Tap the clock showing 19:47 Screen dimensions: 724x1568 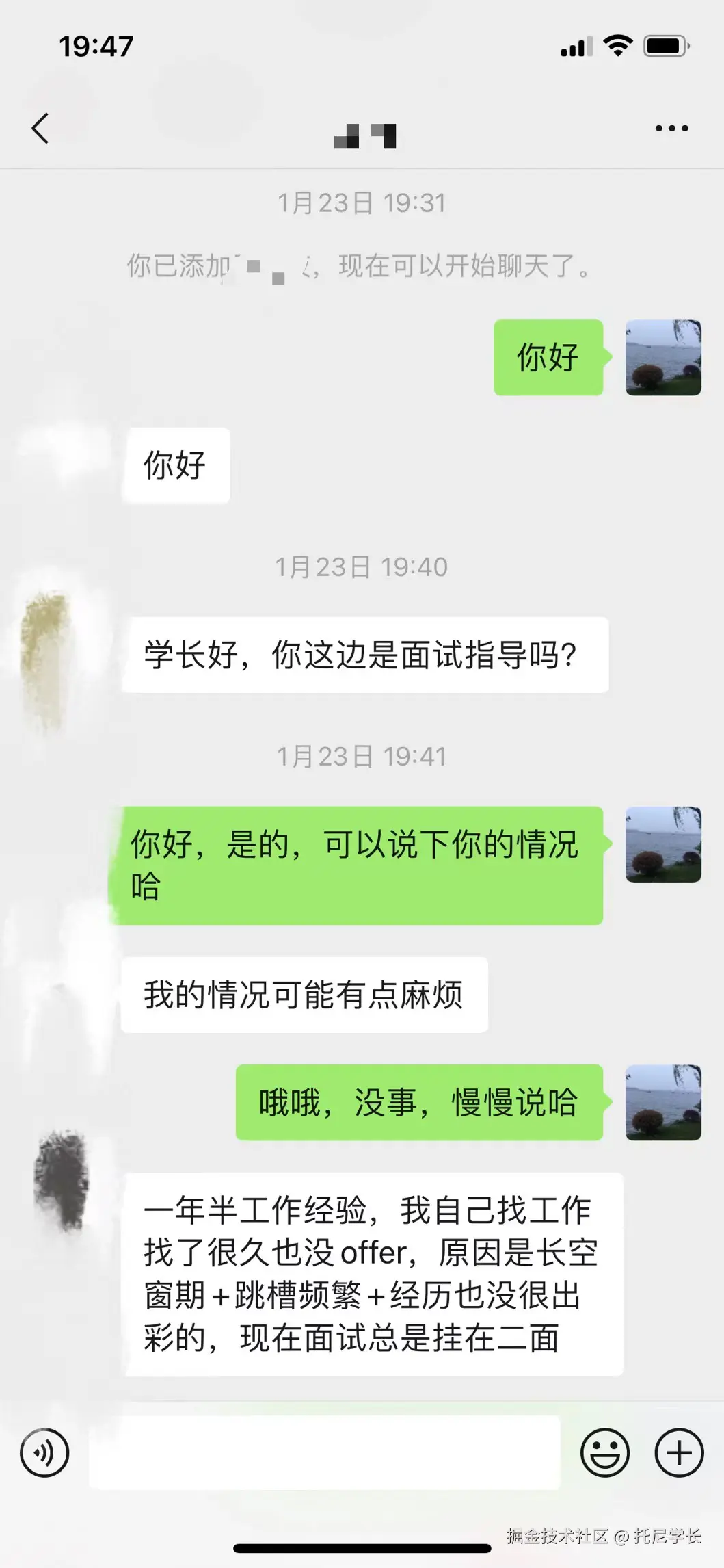[x=96, y=45]
